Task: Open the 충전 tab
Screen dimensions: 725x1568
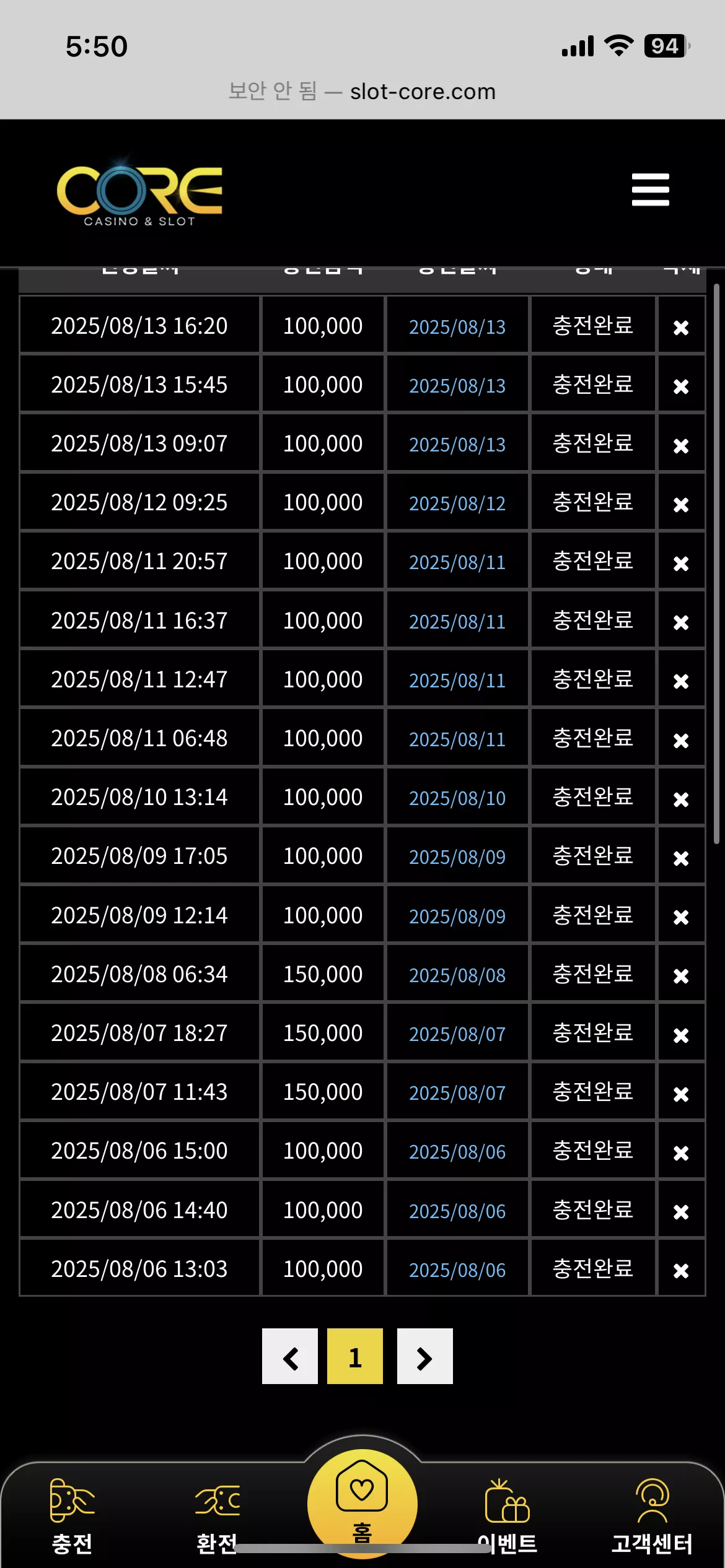Action: 72,1517
